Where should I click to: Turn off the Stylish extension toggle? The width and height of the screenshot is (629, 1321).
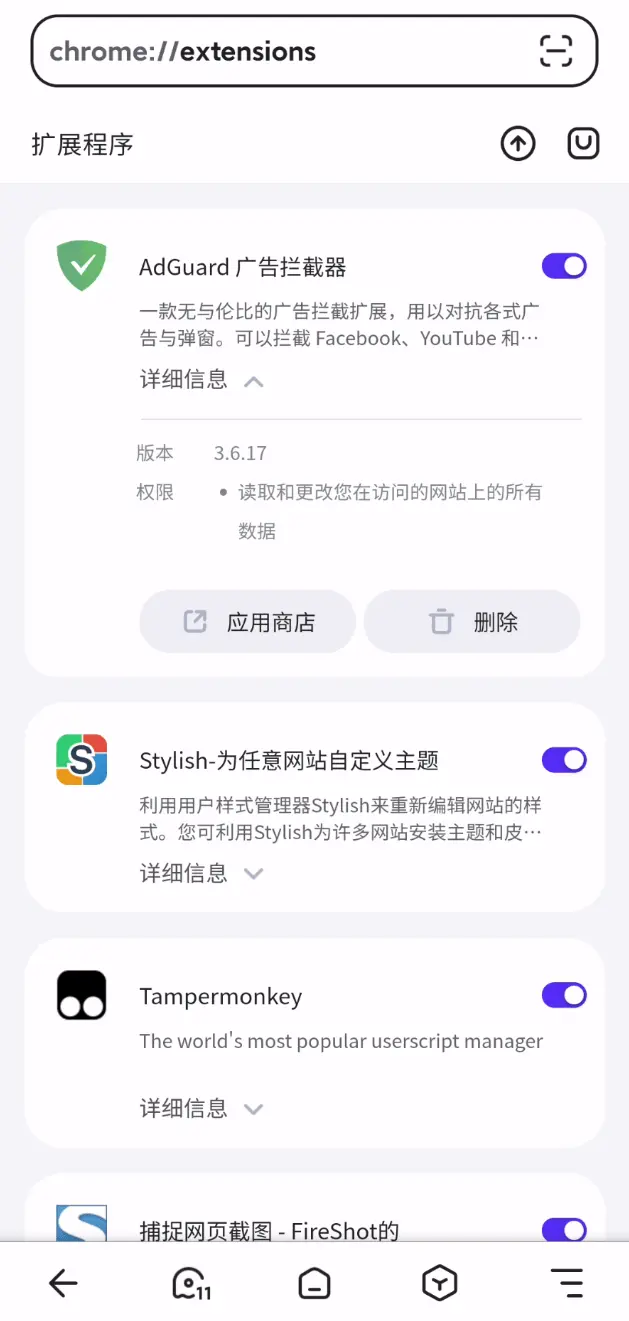point(564,760)
